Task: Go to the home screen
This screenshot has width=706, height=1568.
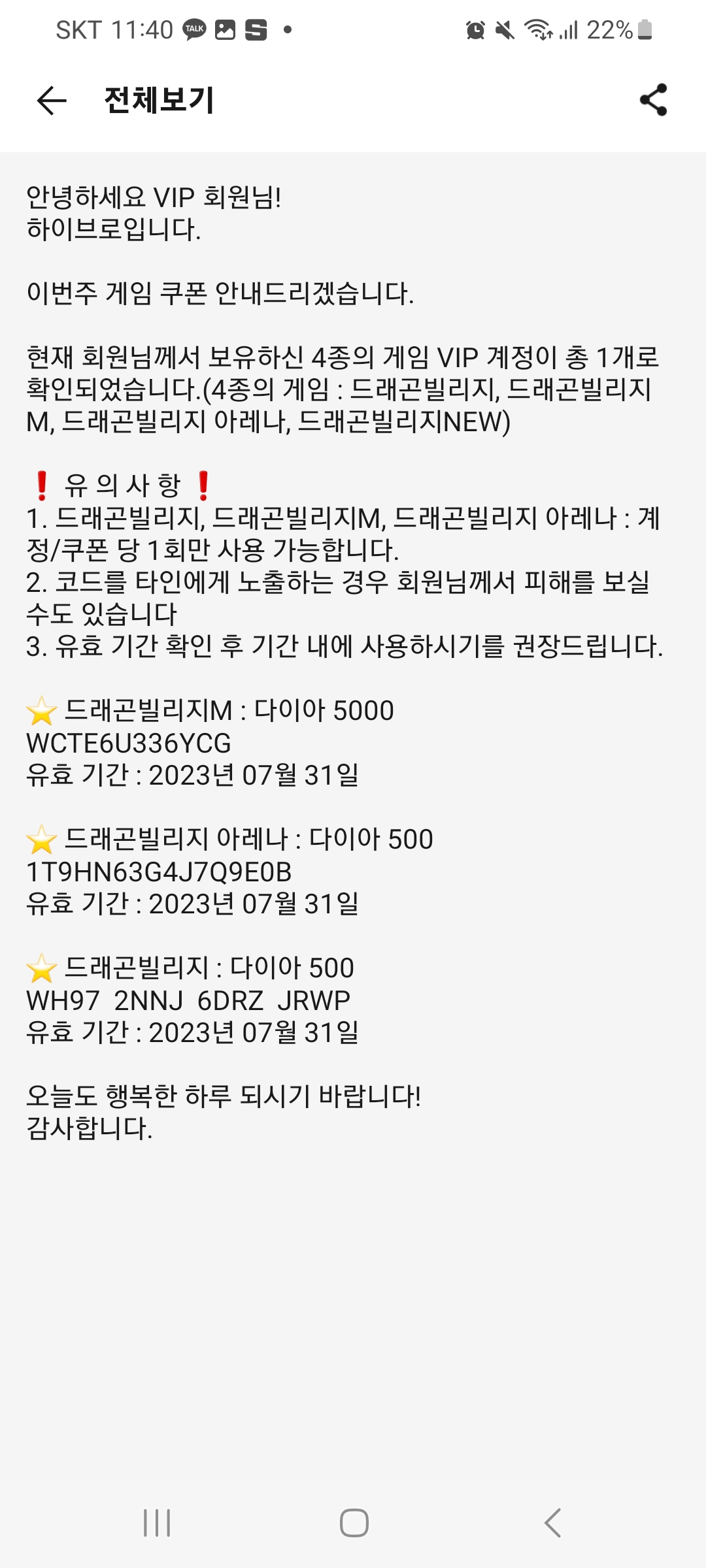Action: pos(354,1523)
